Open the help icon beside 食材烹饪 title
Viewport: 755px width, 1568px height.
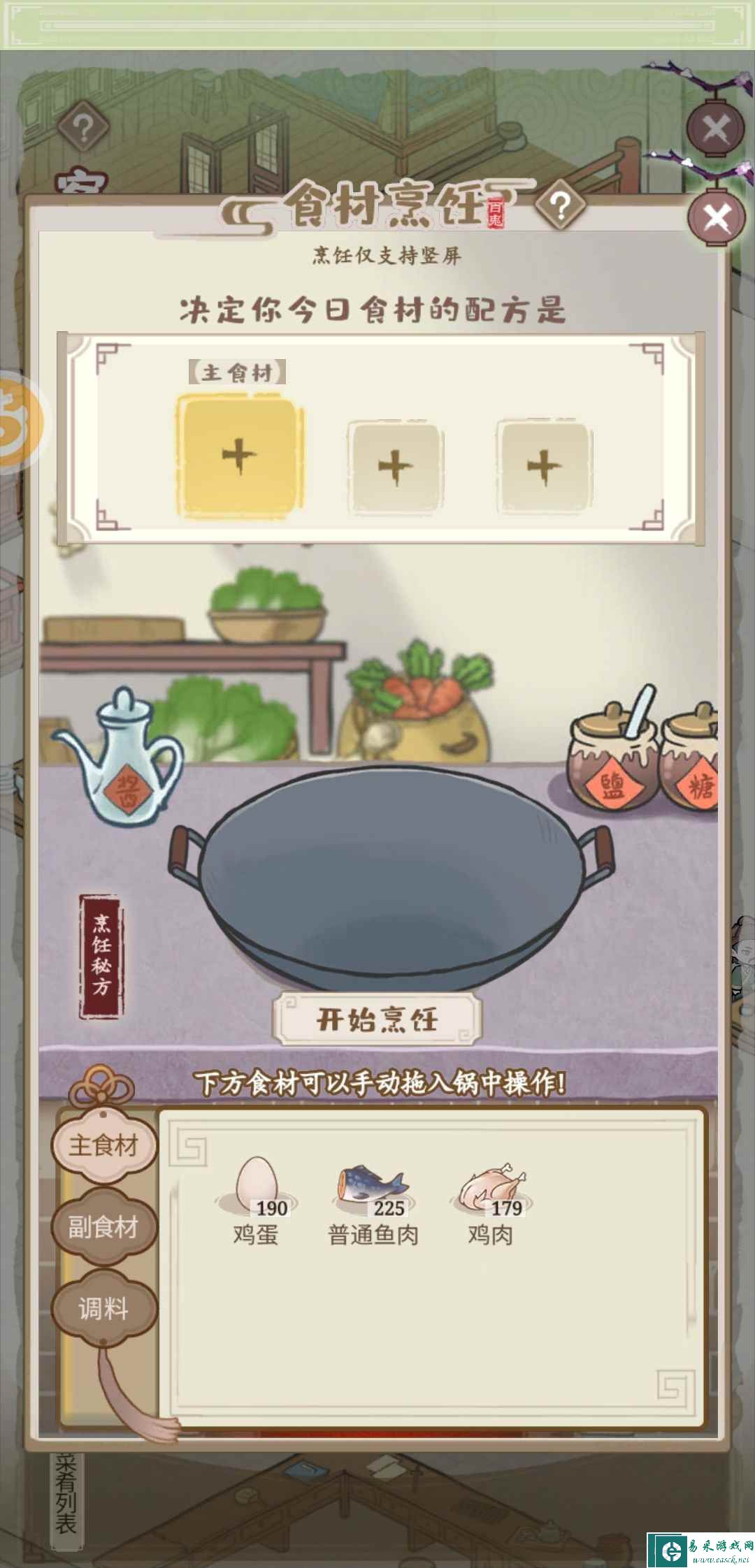click(559, 205)
